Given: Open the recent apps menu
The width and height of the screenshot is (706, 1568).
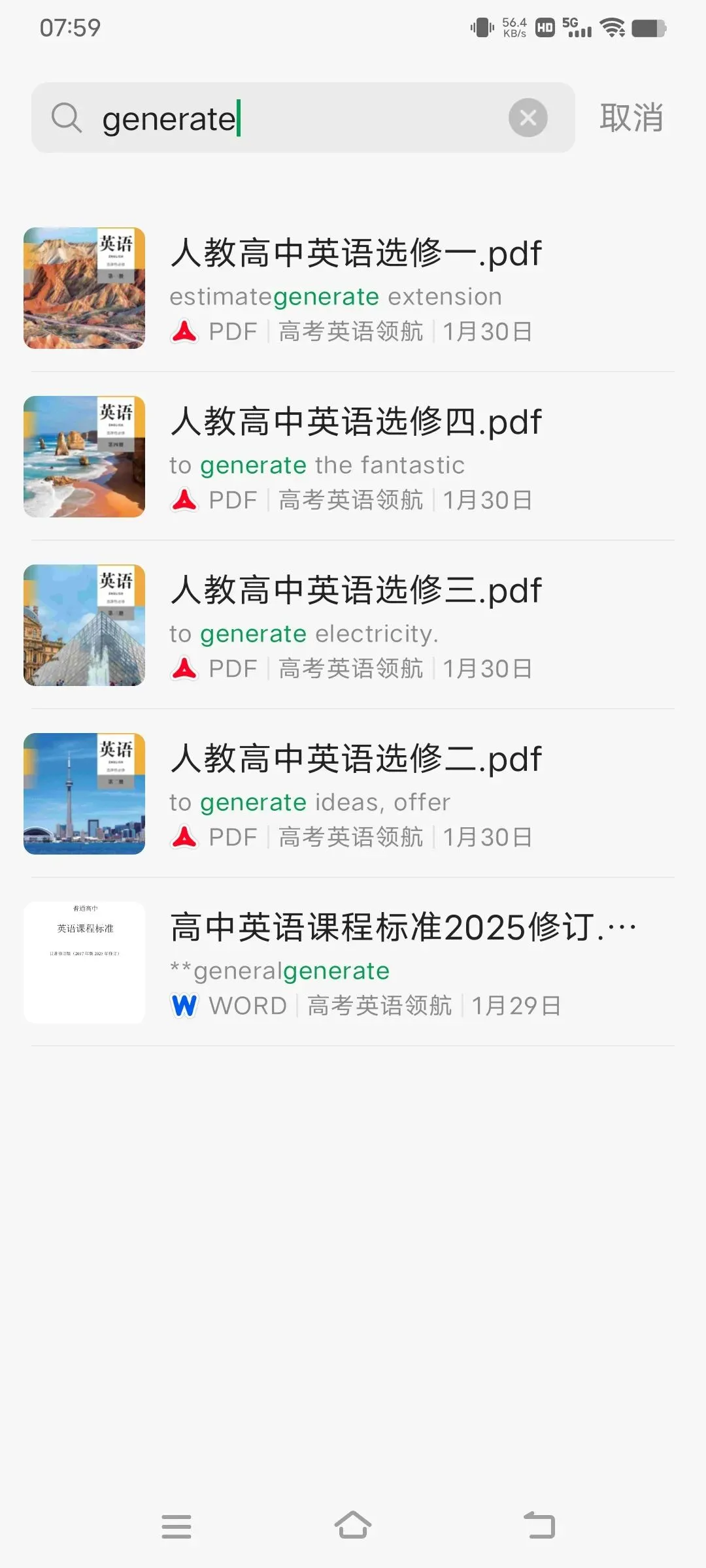Looking at the screenshot, I should tap(176, 1526).
